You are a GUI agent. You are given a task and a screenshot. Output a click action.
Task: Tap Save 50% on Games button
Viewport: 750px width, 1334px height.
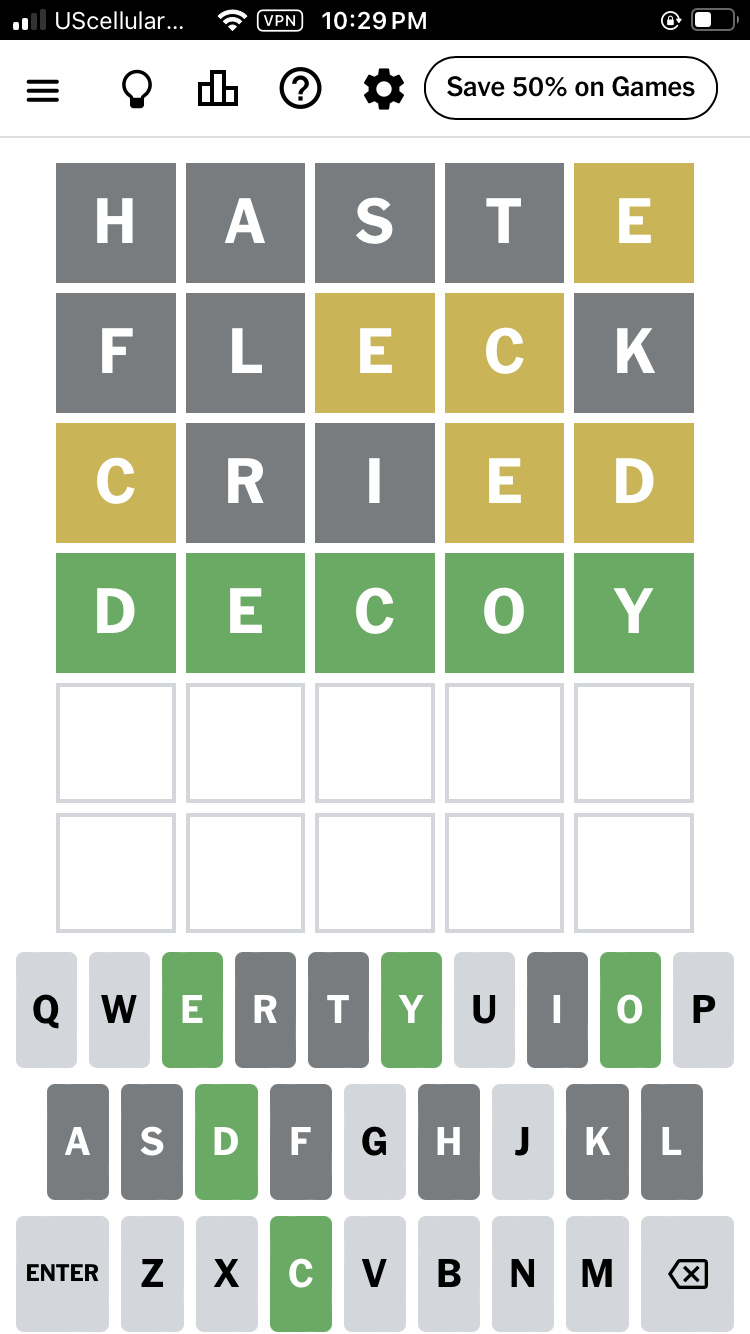tap(571, 88)
